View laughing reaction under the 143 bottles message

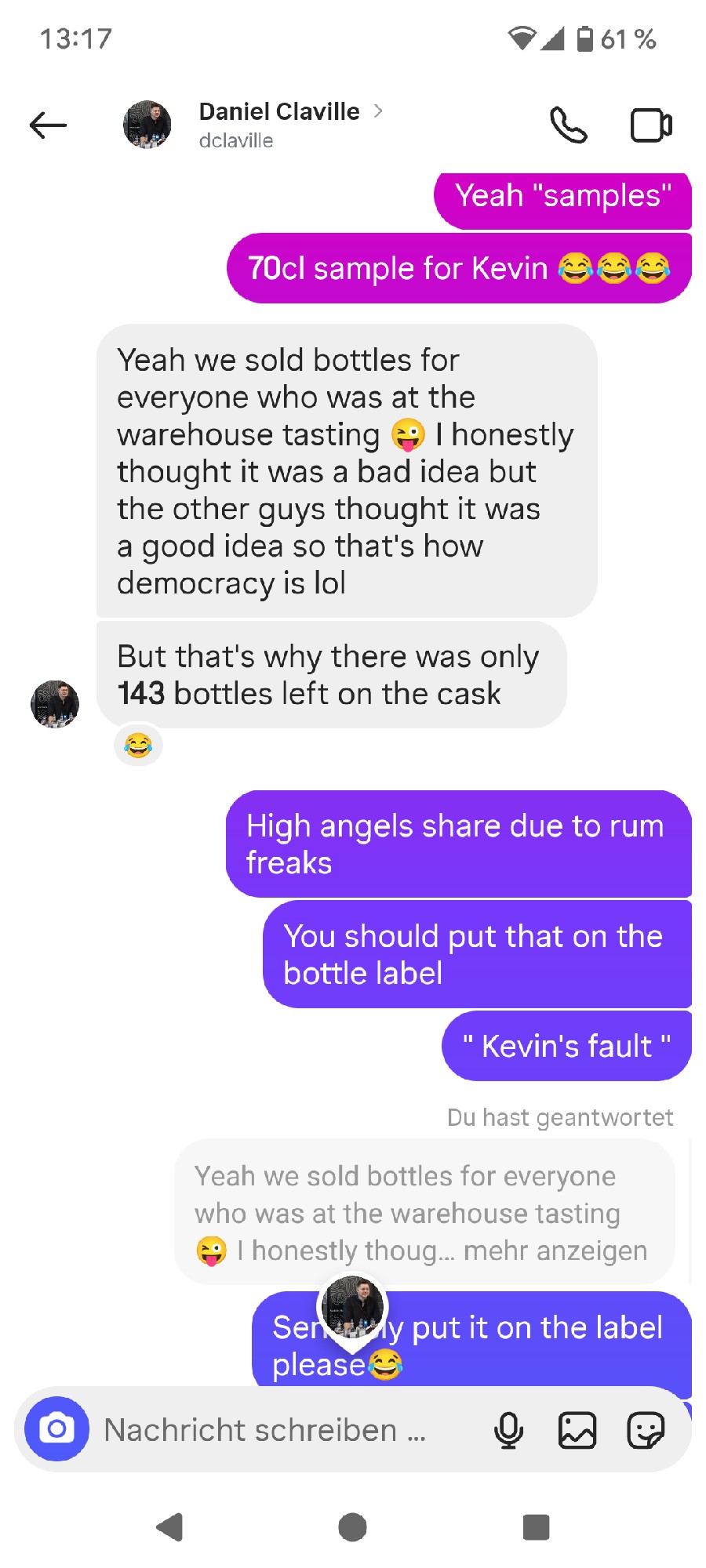click(138, 745)
